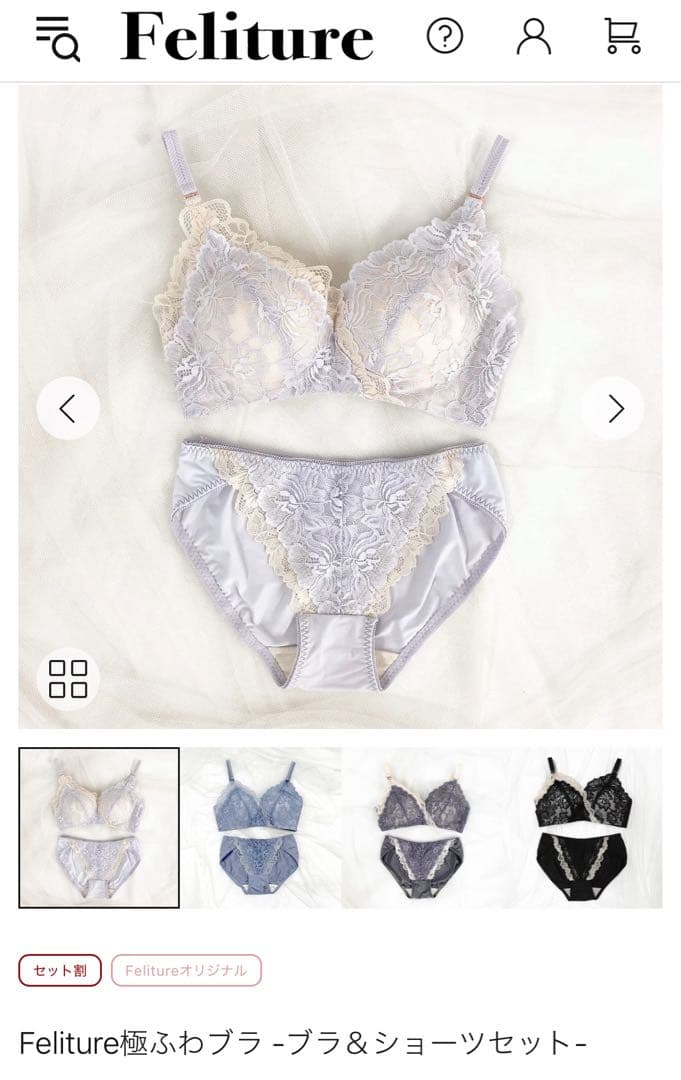The width and height of the screenshot is (681, 1080).
Task: Tap the セット割 tag
Action: pyautogui.click(x=60, y=970)
